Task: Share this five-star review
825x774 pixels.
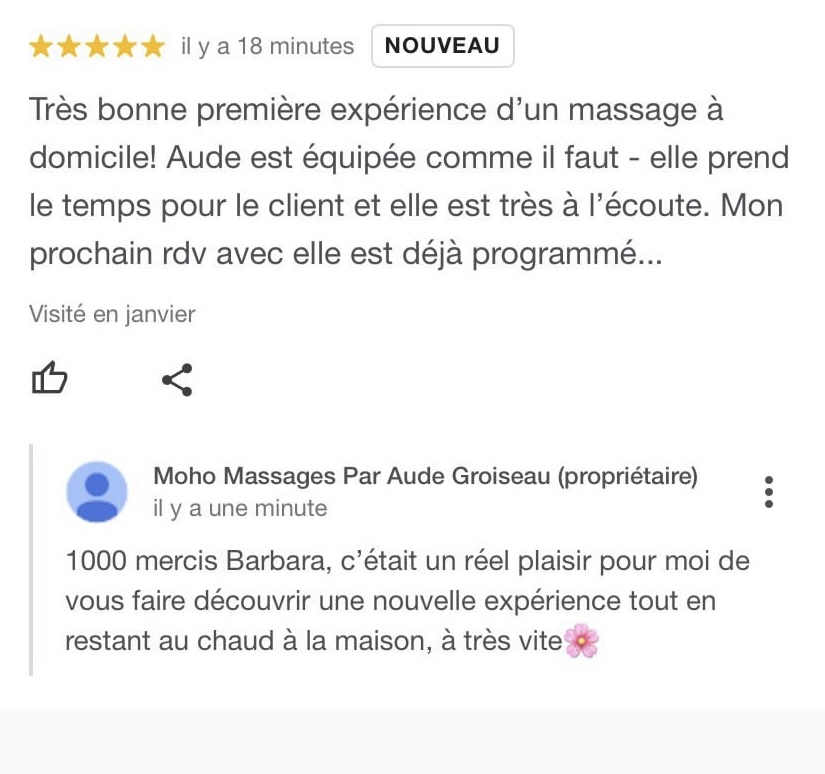Action: pyautogui.click(x=177, y=379)
